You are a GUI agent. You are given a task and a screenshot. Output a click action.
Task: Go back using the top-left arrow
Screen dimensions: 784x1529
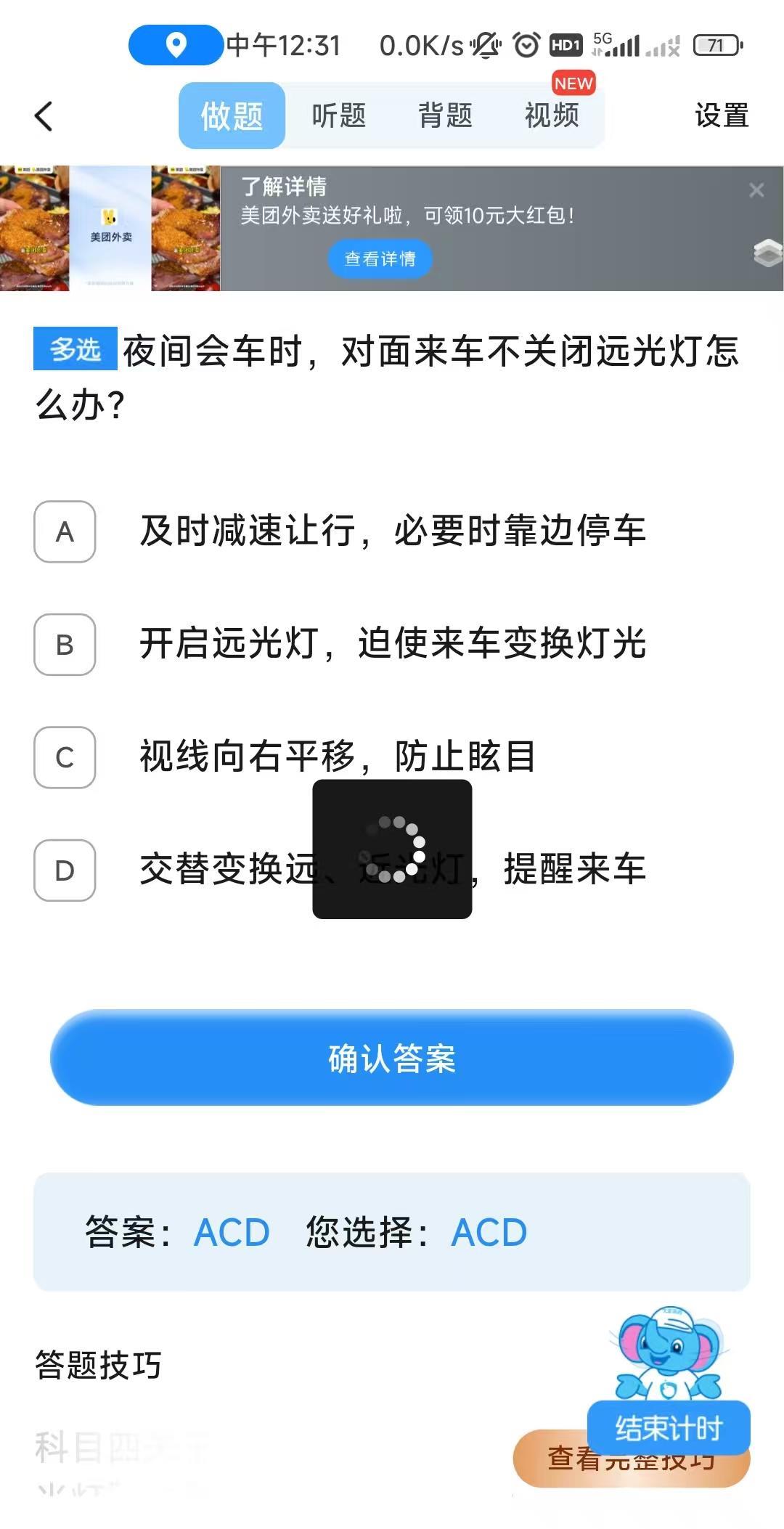coord(44,116)
